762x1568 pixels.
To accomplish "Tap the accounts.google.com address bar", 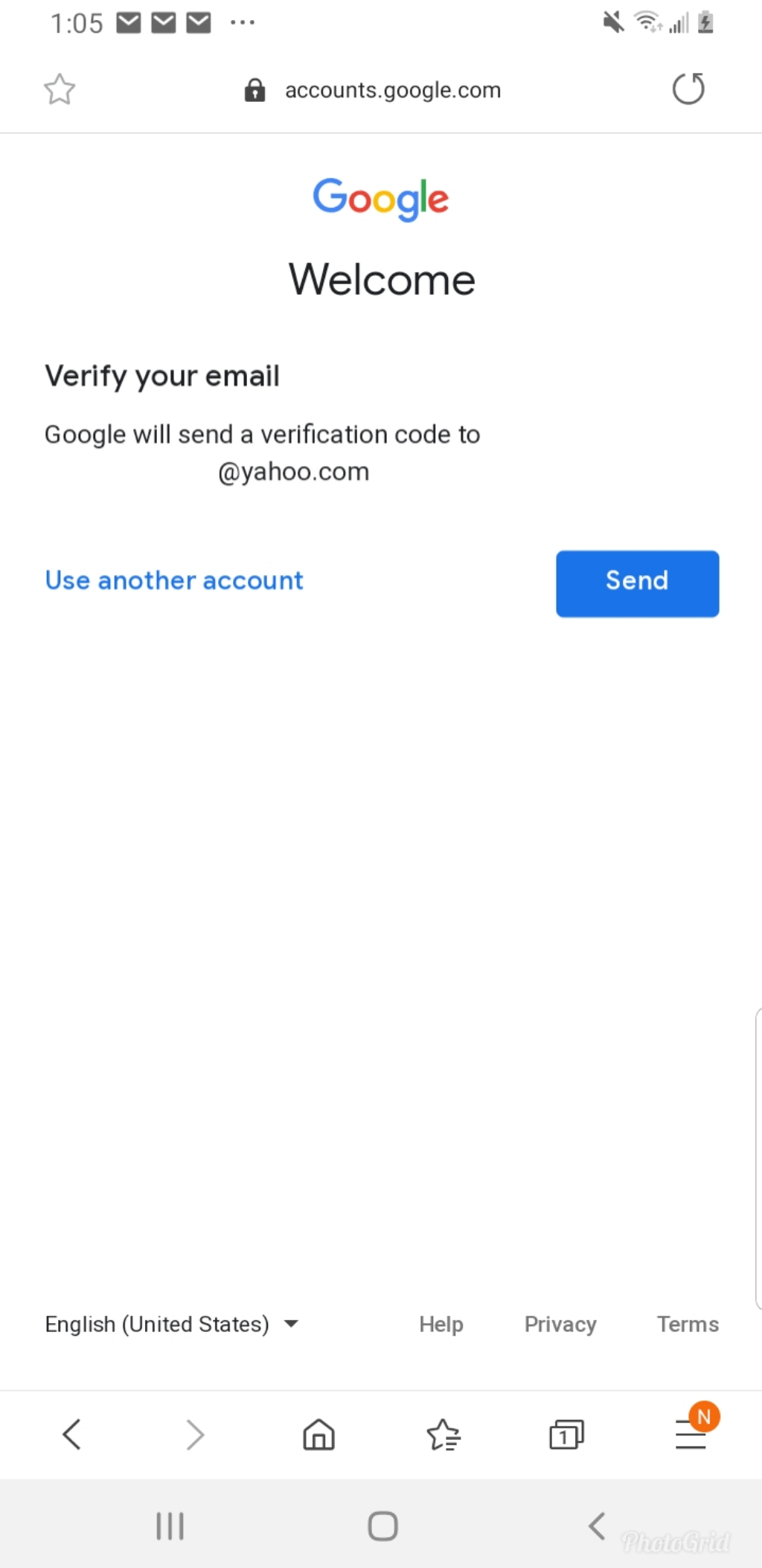I will 392,89.
